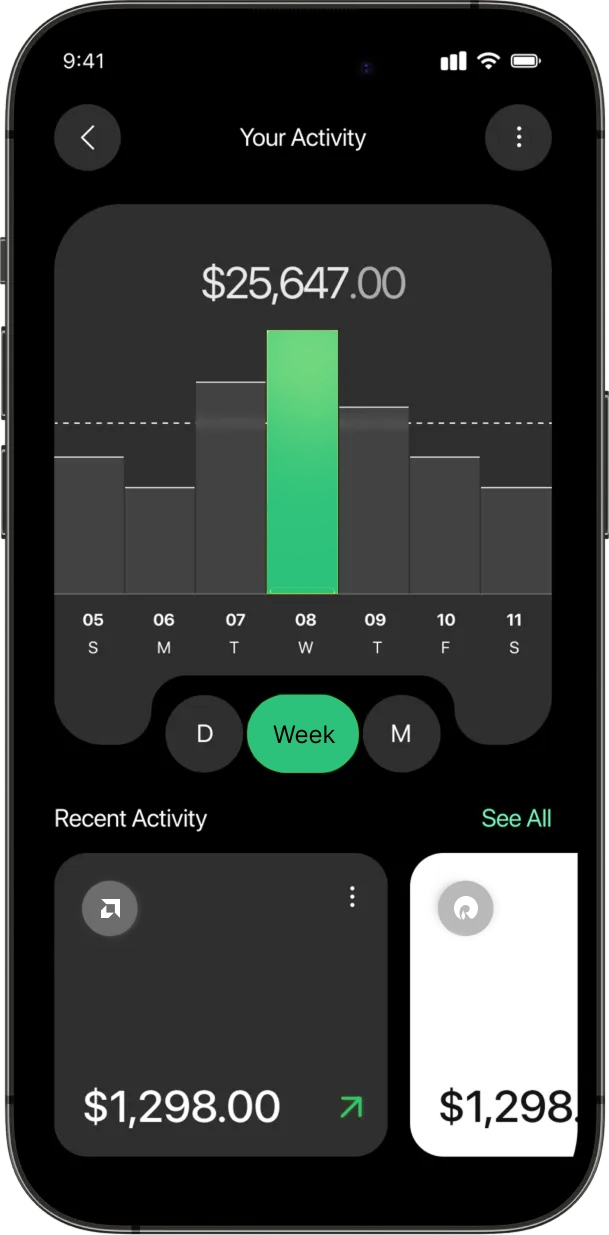This screenshot has width=609, height=1235.
Task: Select the 08 W bar in the chart
Action: click(302, 462)
